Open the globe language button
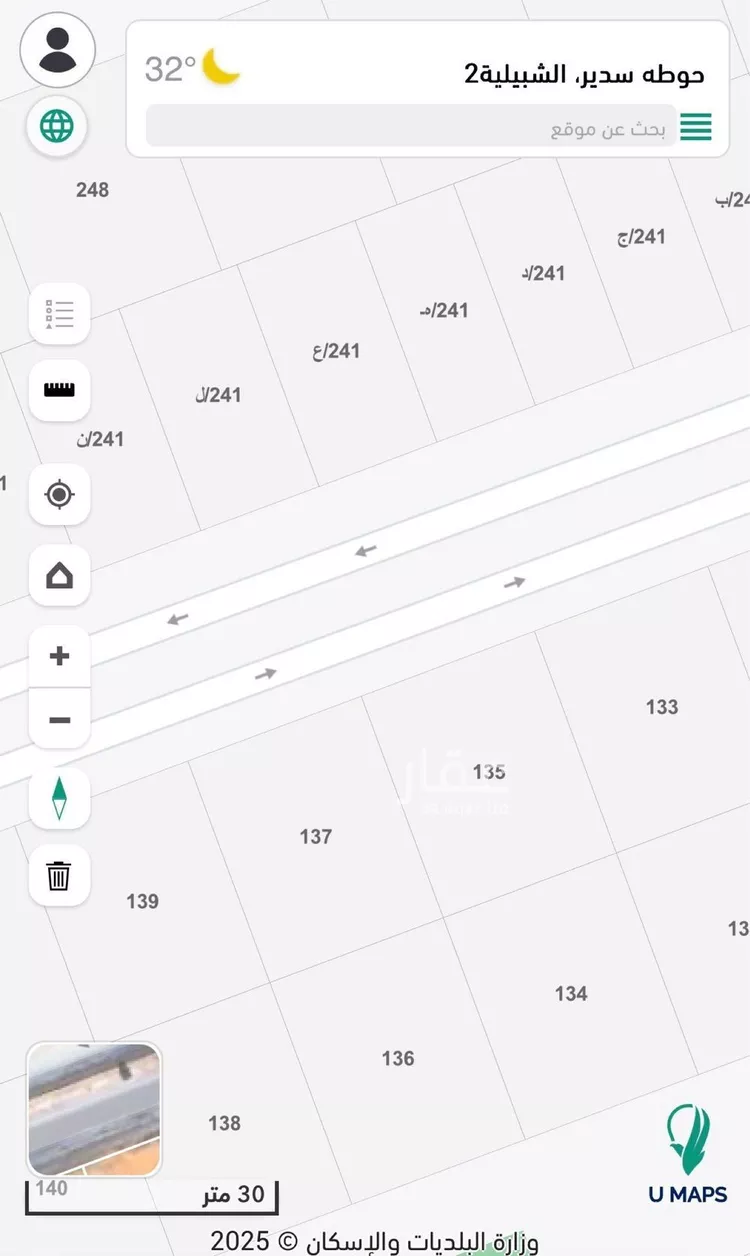The width and height of the screenshot is (750, 1256). point(57,127)
